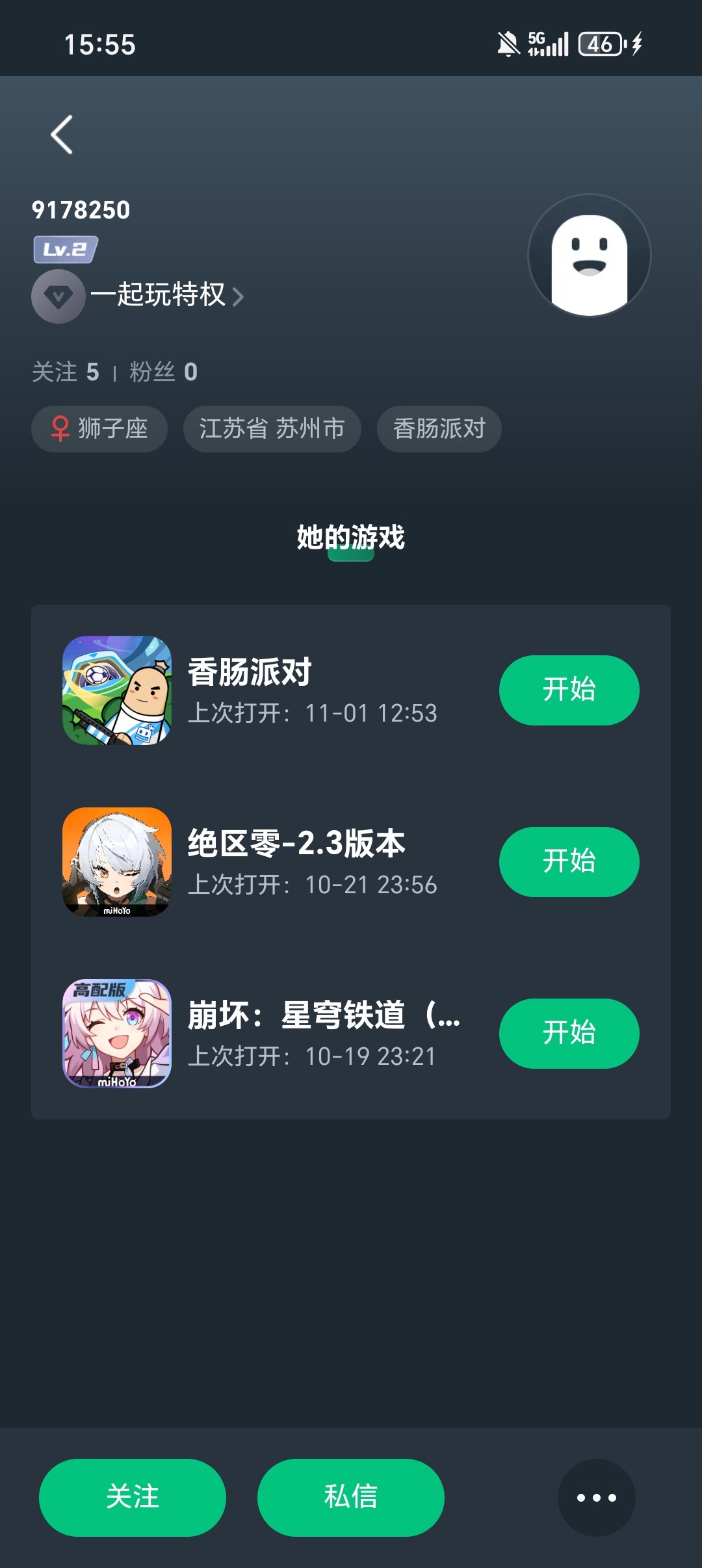This screenshot has height=1568, width=702.
Task: Open 一起玩特权 privileges link
Action: [x=166, y=296]
